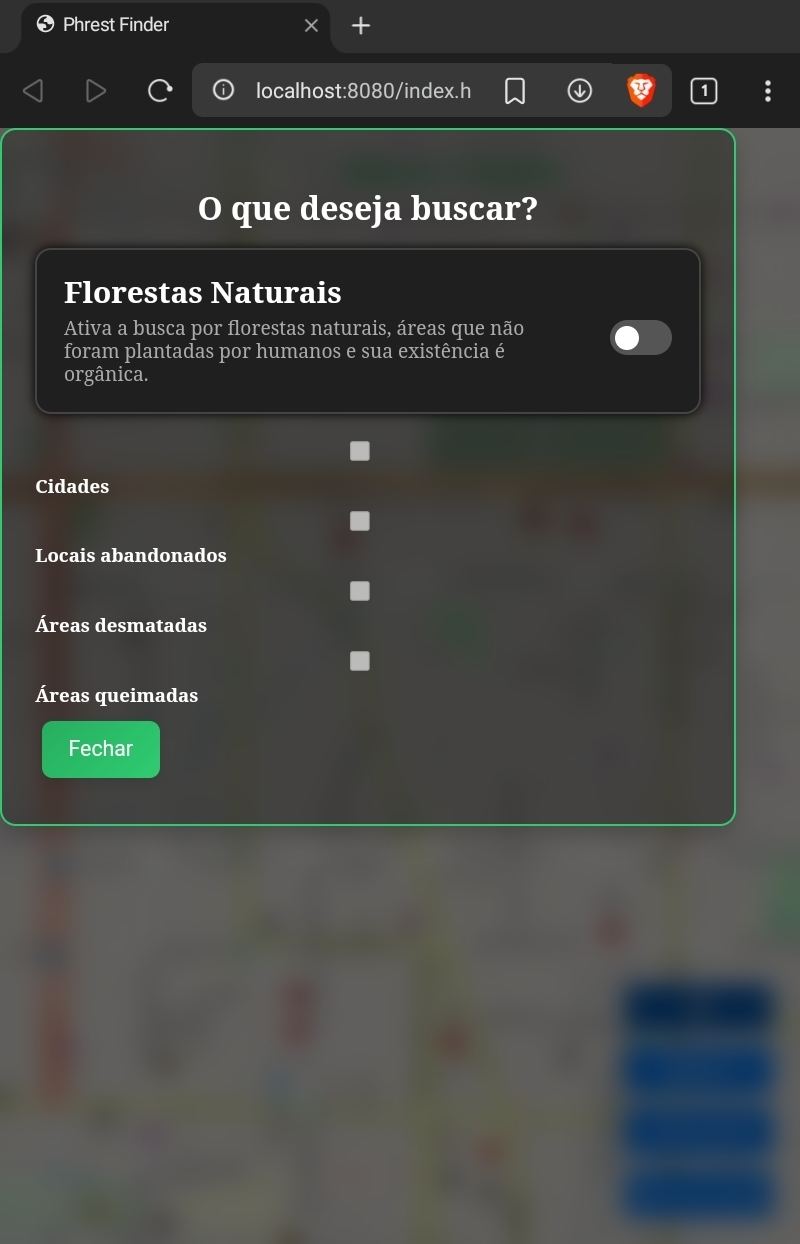The image size is (800, 1244).
Task: Close the Phrest Finder tab
Action: [x=311, y=25]
